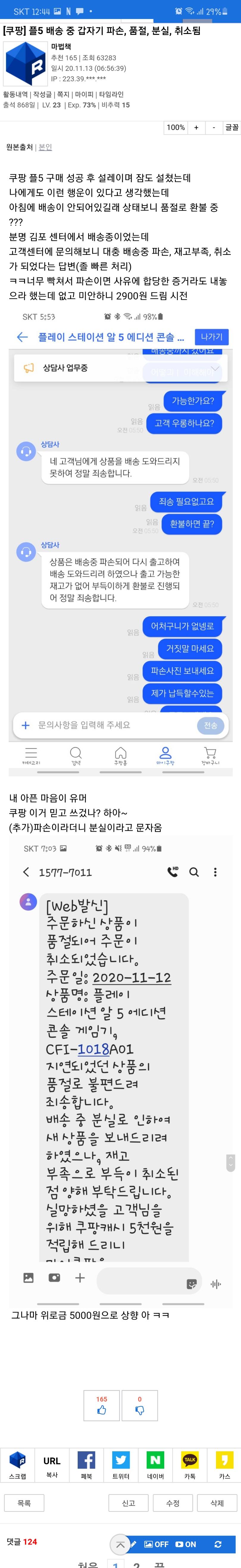This screenshot has width=241, height=1568.
Task: Decrease text size with the minus button
Action: click(214, 127)
